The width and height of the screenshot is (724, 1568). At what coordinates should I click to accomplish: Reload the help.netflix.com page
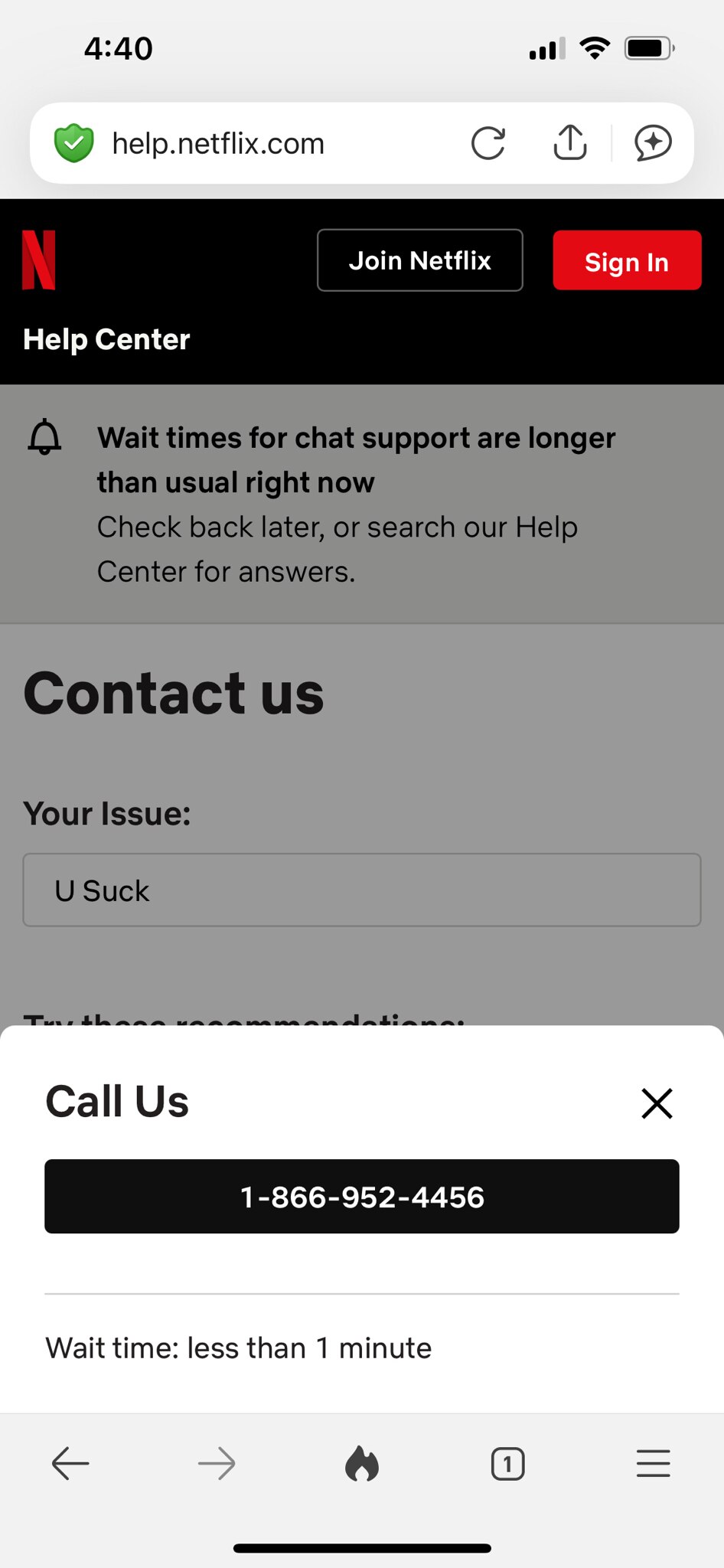(x=490, y=142)
